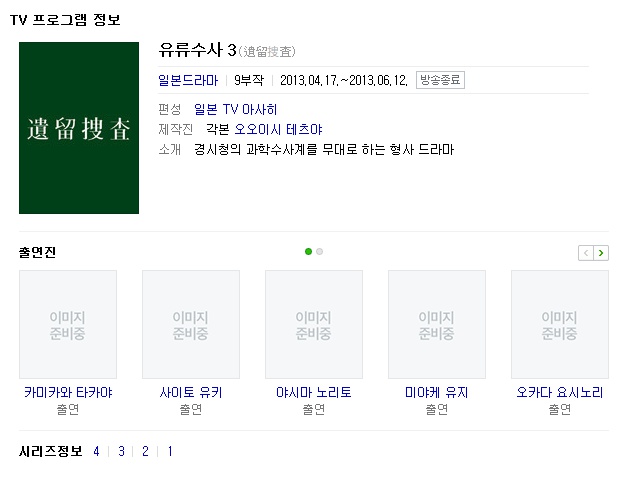The width and height of the screenshot is (624, 481).
Task: Open the 일본 TV 아사히 broadcaster link
Action: (236, 109)
